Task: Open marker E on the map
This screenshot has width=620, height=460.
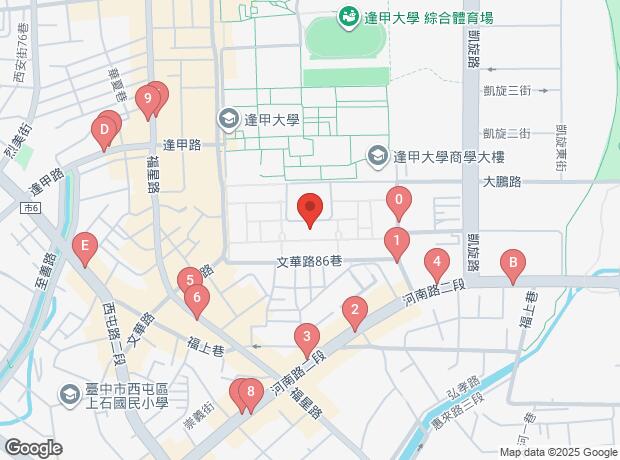Action: [86, 245]
